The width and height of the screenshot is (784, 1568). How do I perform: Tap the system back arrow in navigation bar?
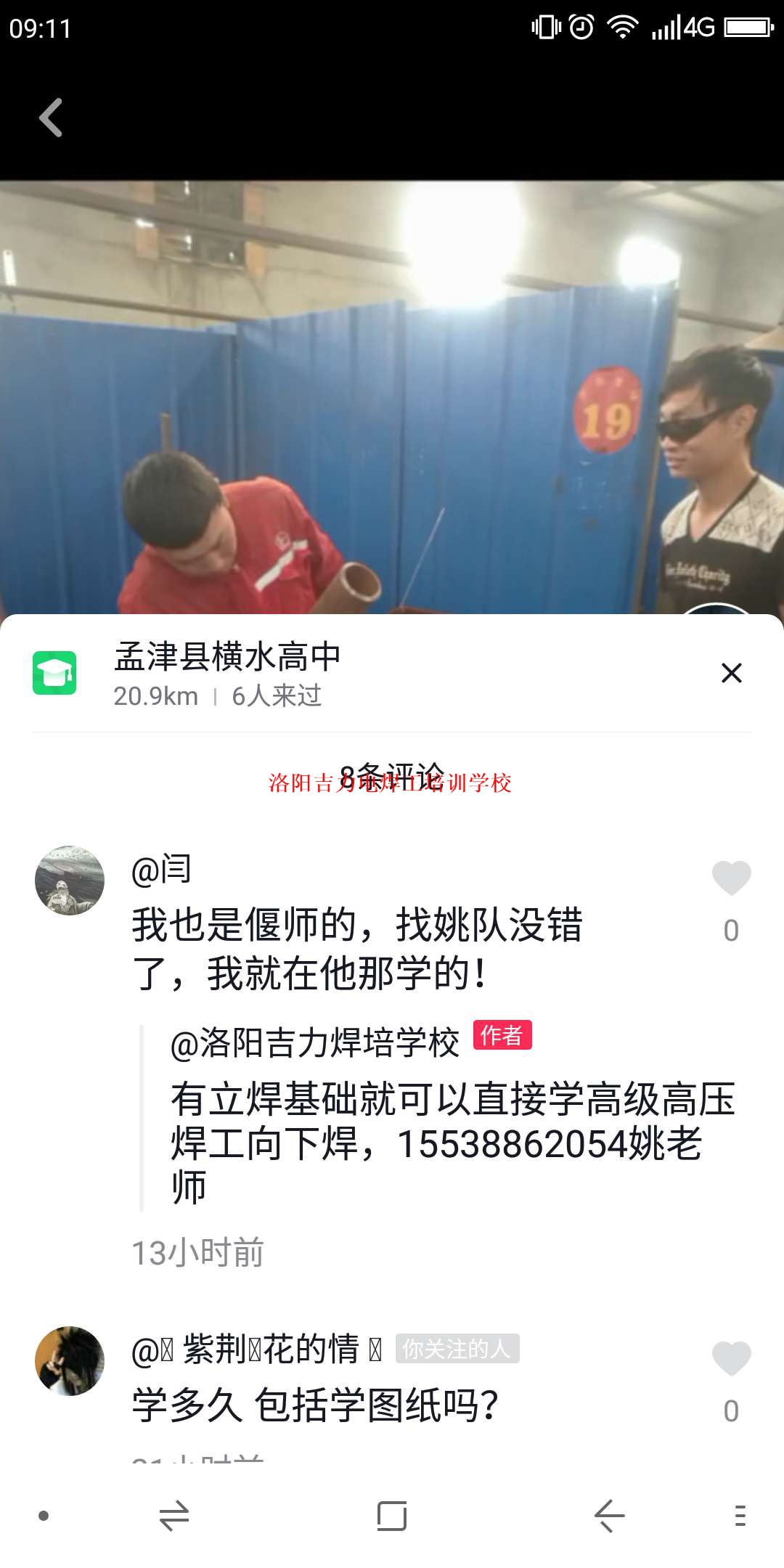608,1516
